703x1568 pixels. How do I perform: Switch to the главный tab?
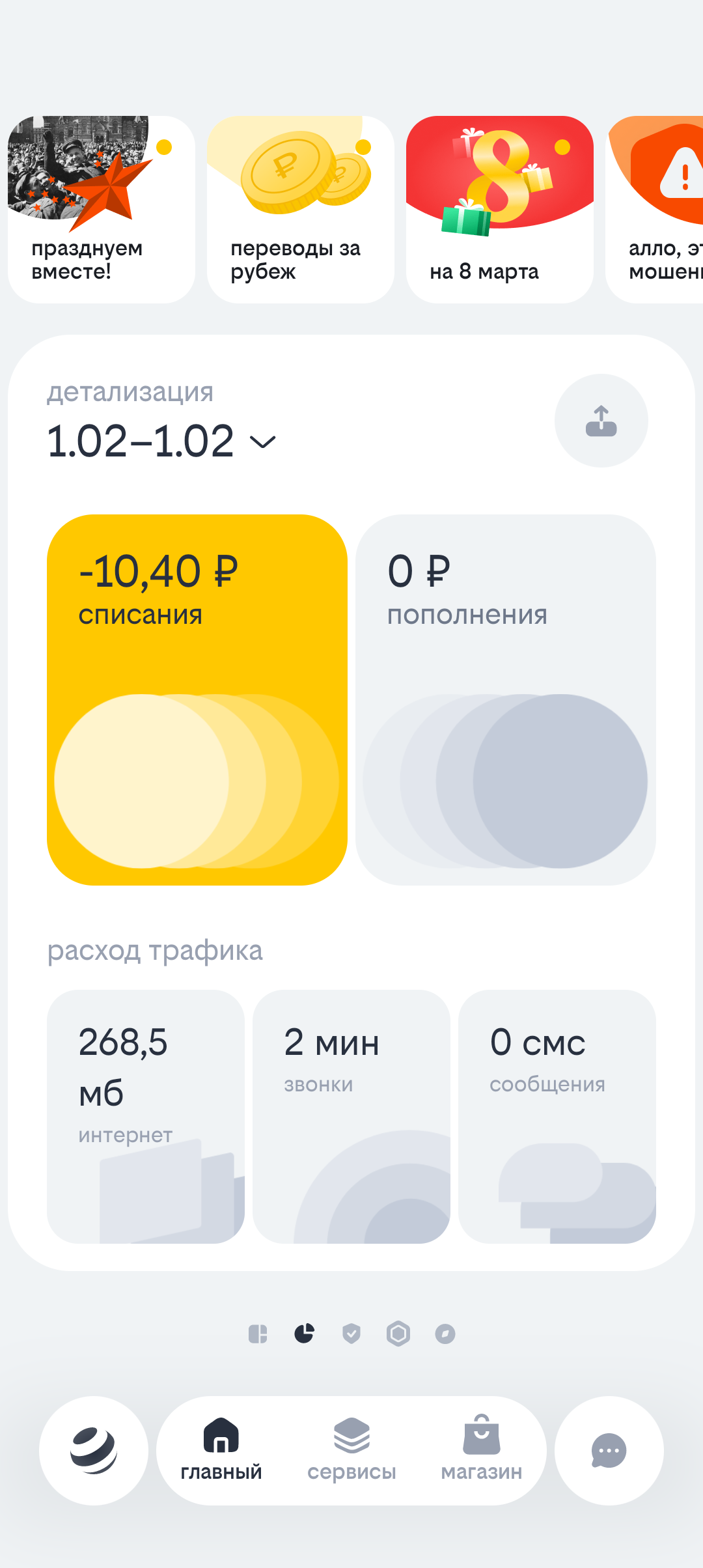point(221,1450)
